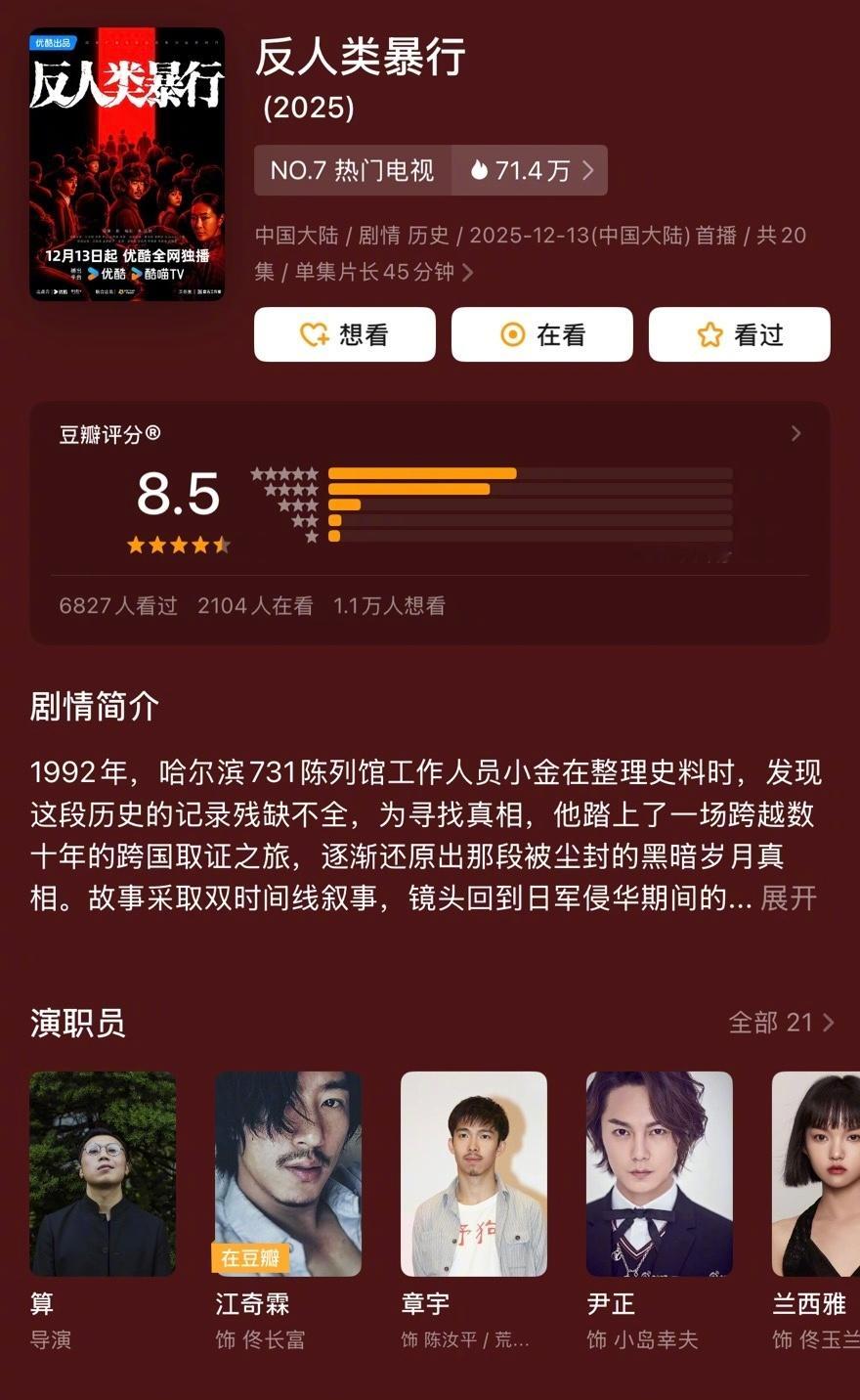Click the five-star row stars in rating distribution
This screenshot has width=860, height=1400.
click(x=283, y=472)
